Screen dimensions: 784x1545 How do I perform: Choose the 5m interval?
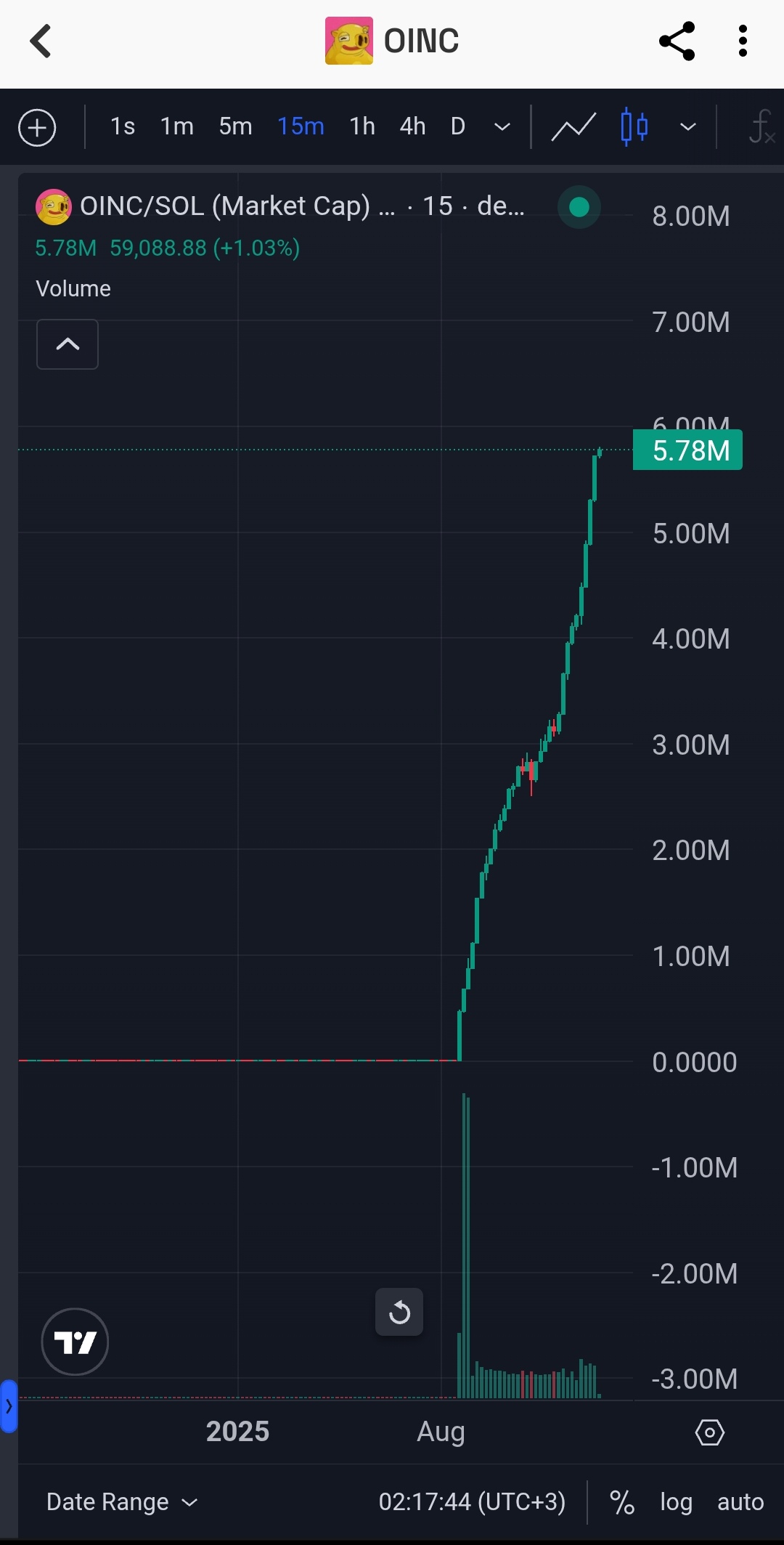[x=236, y=126]
